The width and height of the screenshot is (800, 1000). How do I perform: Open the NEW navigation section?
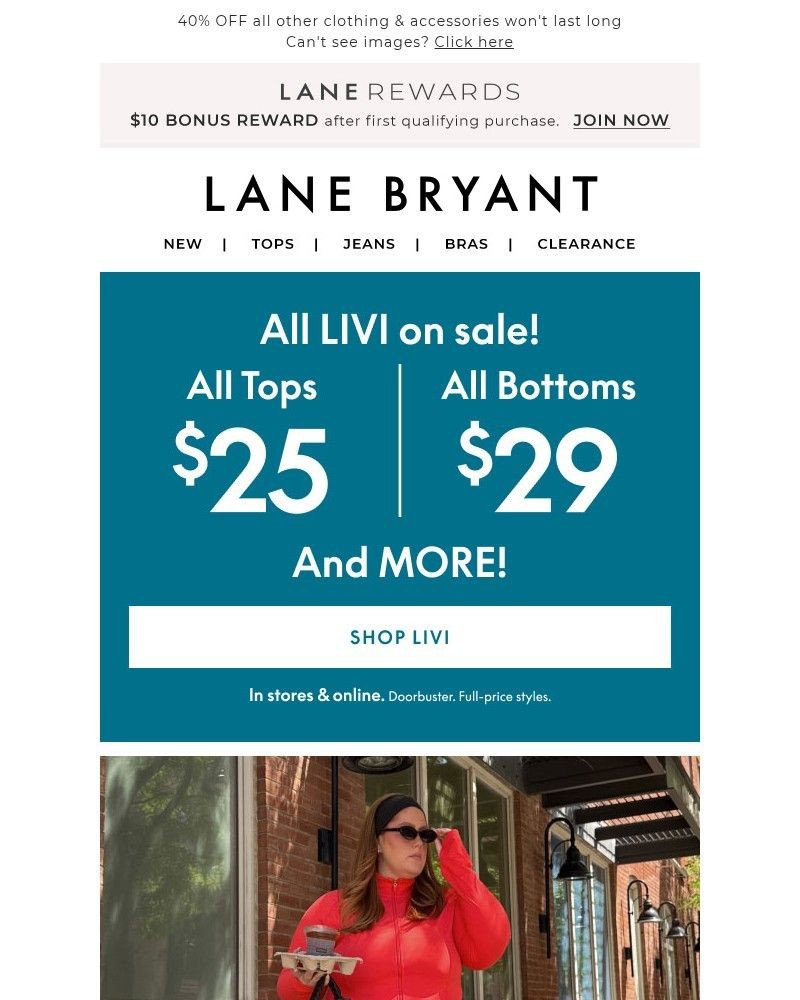(182, 243)
